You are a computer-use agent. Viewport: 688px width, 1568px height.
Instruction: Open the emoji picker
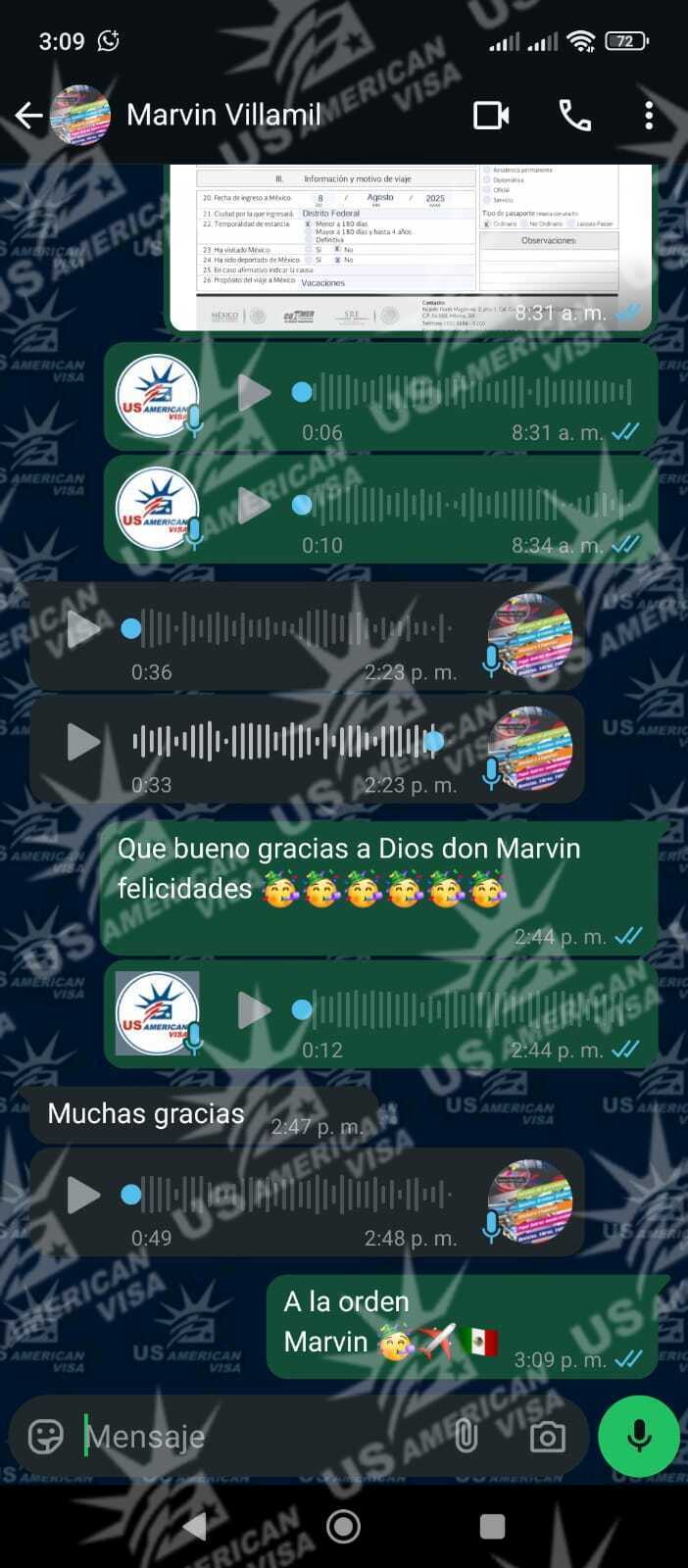(46, 1437)
